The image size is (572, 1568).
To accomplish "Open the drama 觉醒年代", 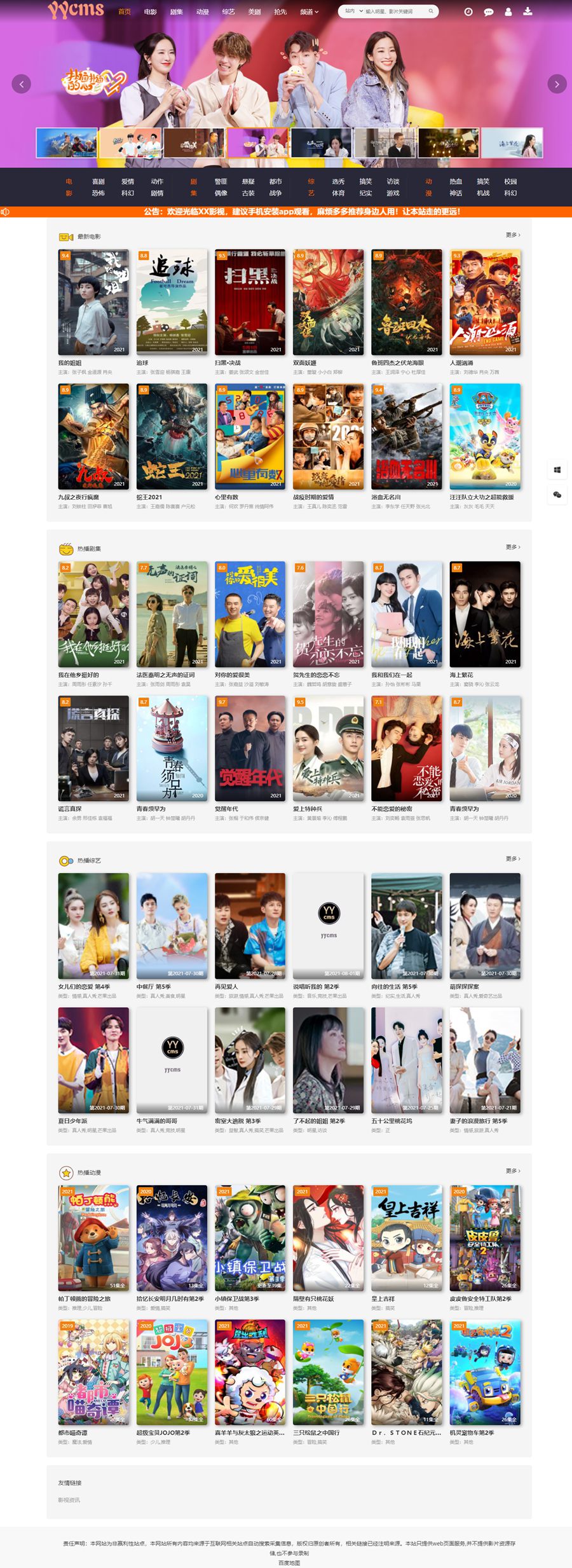I will (250, 748).
